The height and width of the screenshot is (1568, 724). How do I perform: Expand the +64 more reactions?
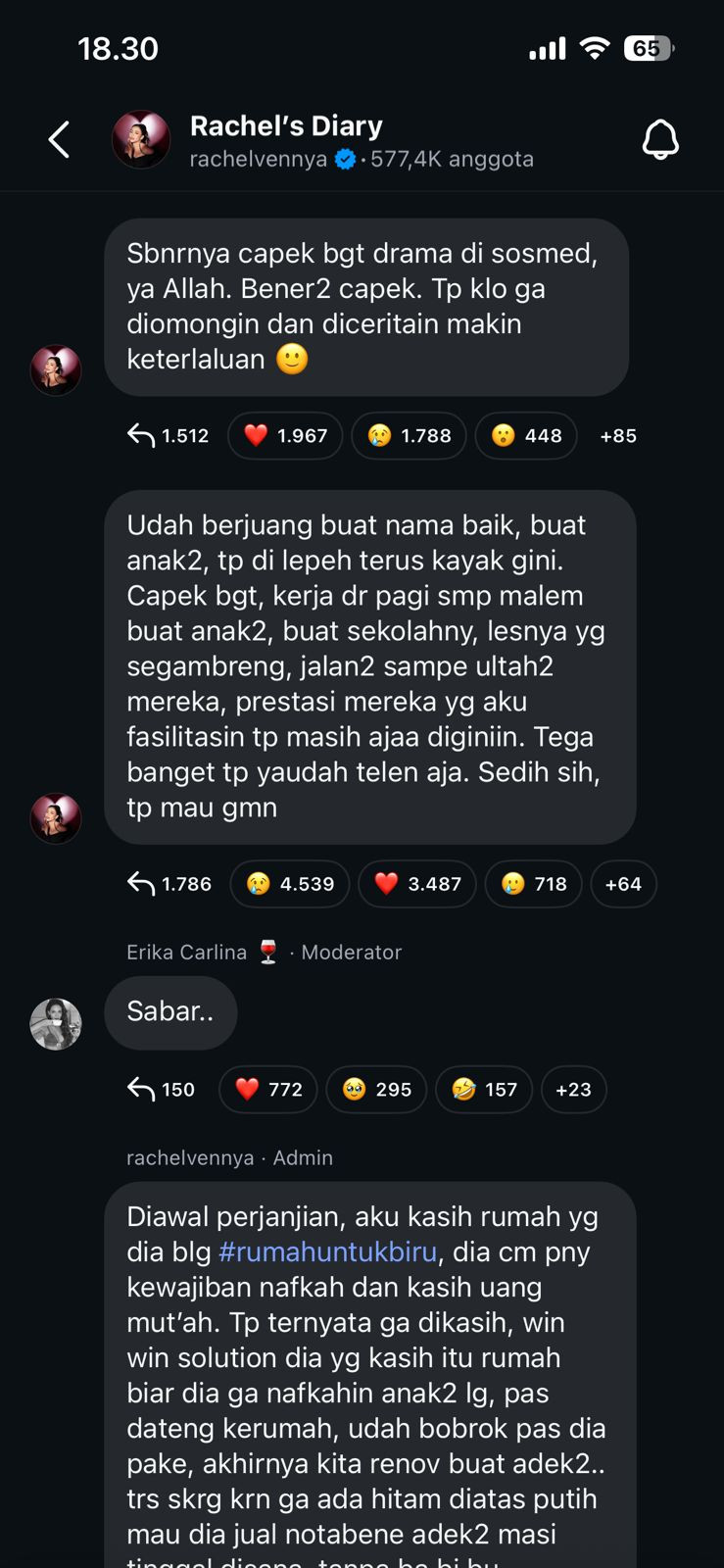pos(623,884)
